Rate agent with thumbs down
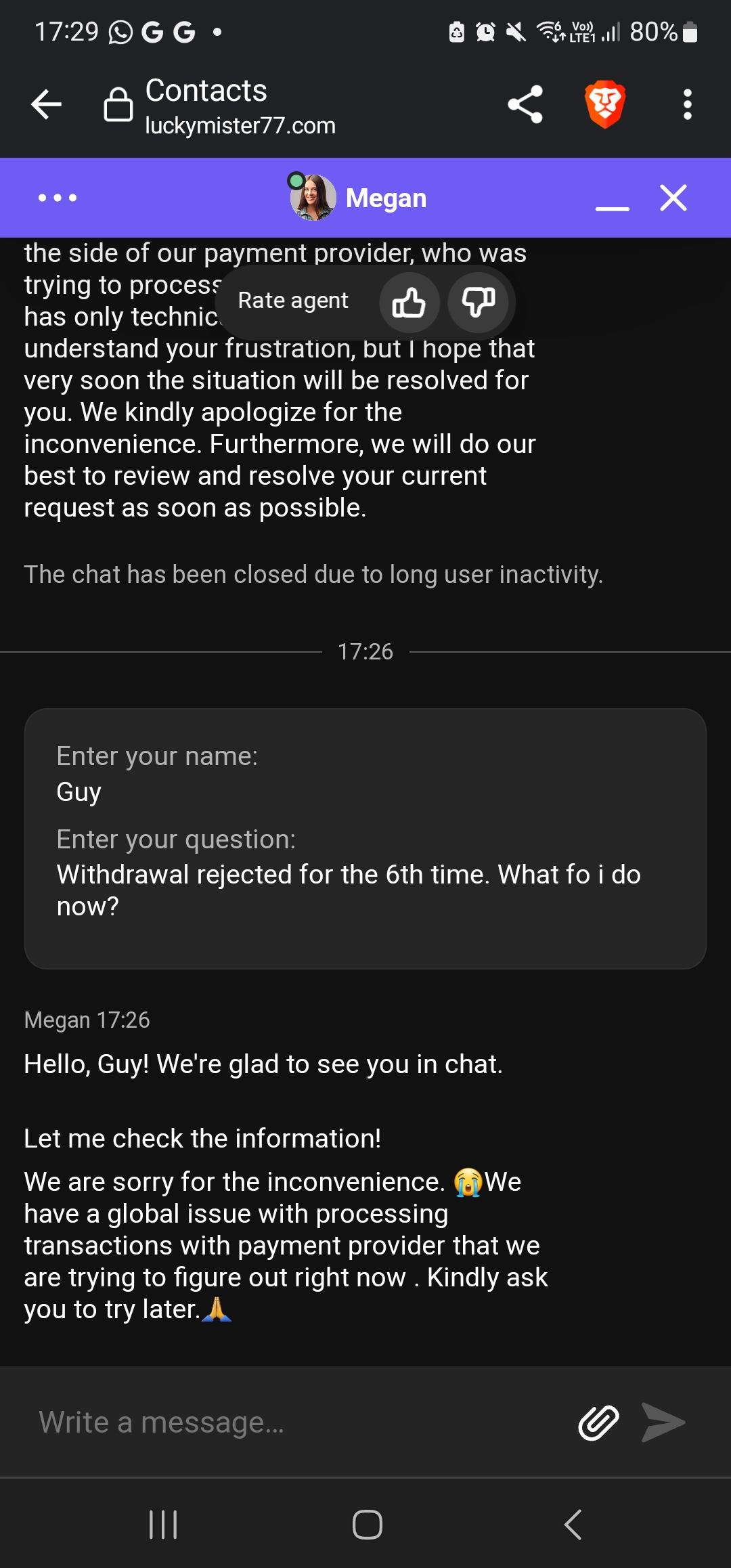Viewport: 731px width, 1568px height. click(479, 302)
